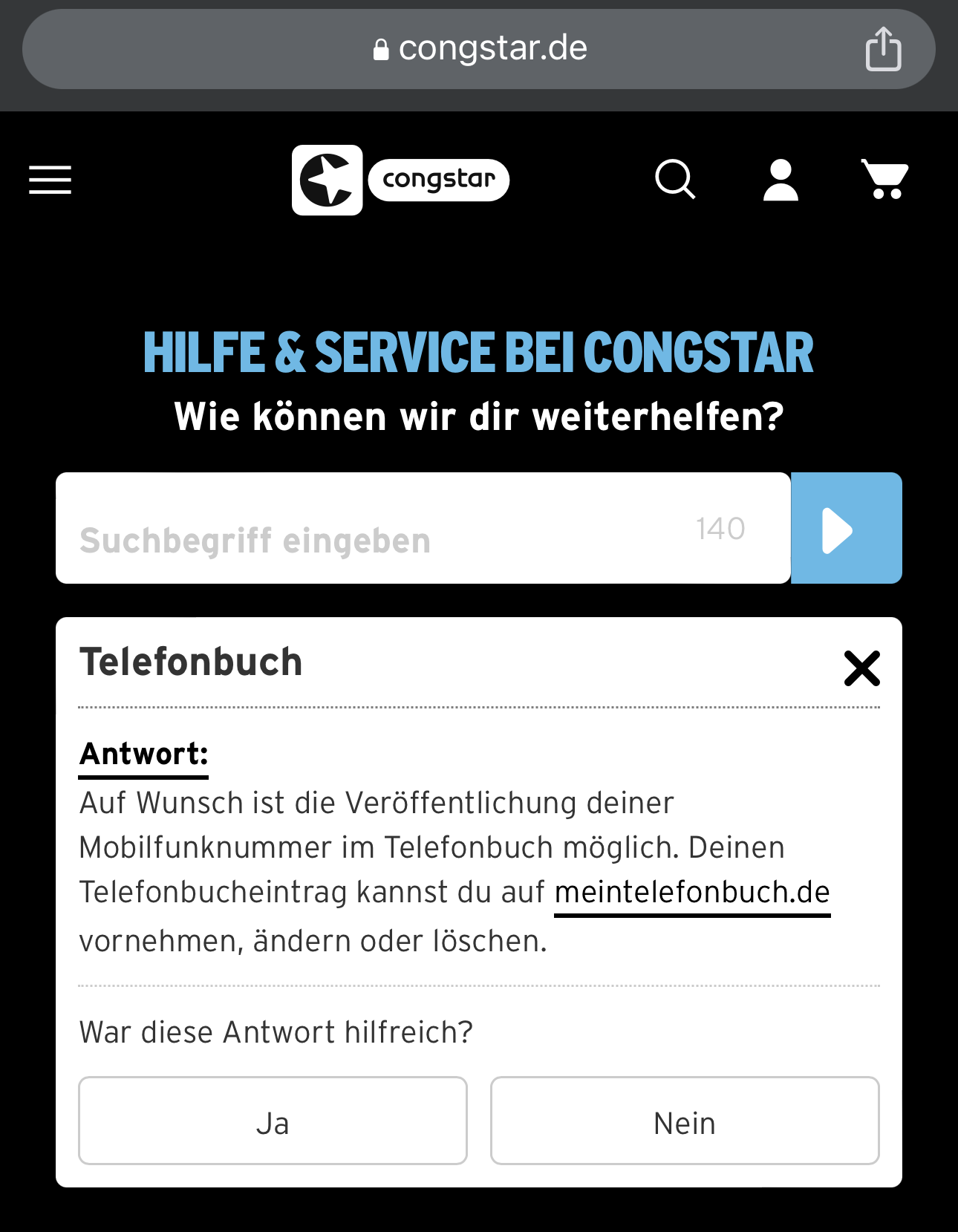
Task: Close the Telefonbuch answer card
Action: tap(861, 668)
